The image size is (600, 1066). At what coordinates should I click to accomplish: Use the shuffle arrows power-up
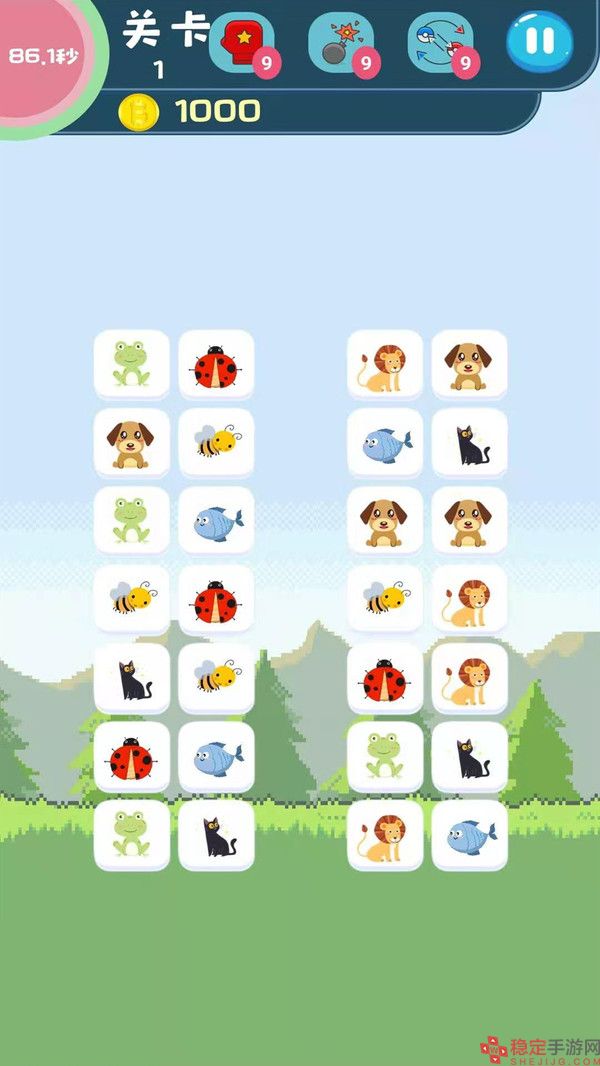[x=439, y=43]
